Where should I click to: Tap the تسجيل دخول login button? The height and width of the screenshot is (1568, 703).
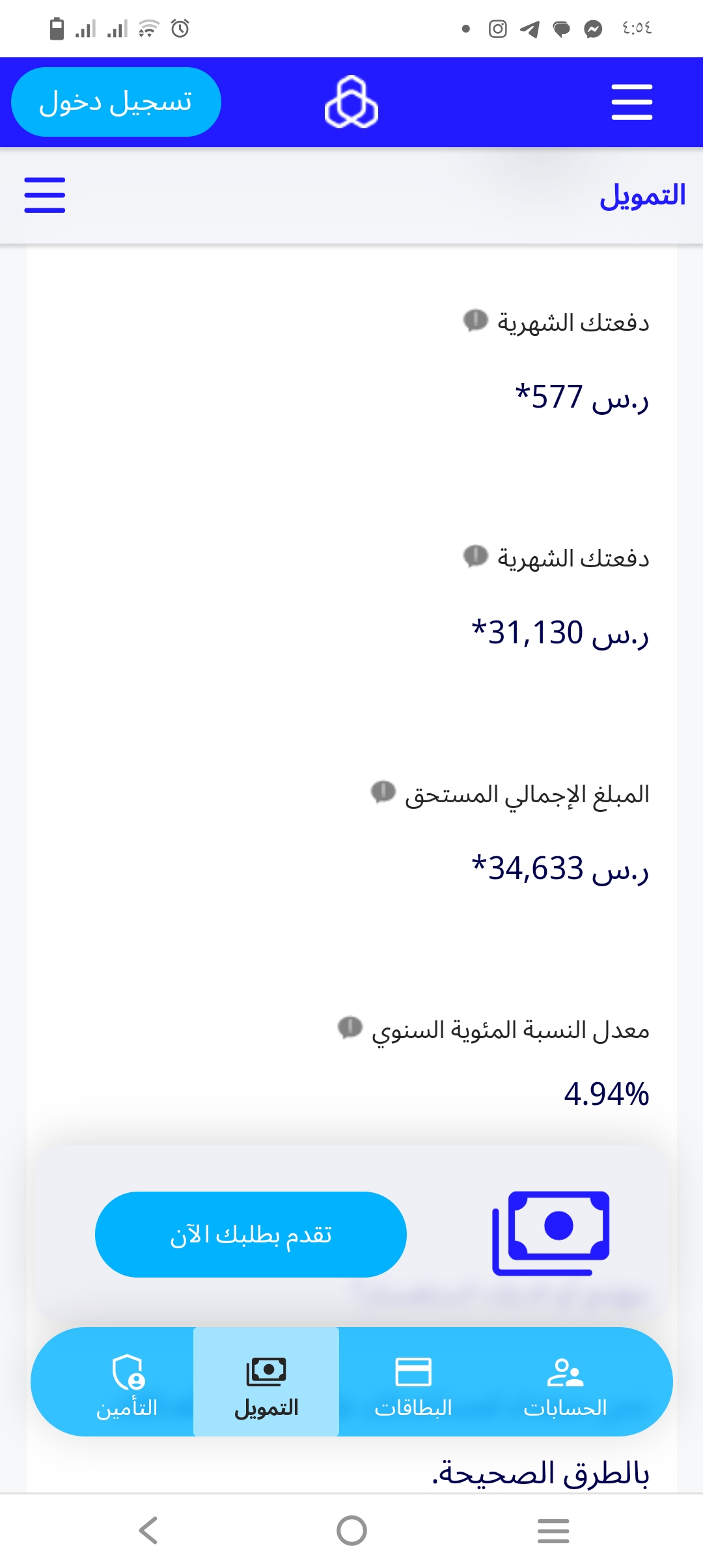tap(116, 102)
